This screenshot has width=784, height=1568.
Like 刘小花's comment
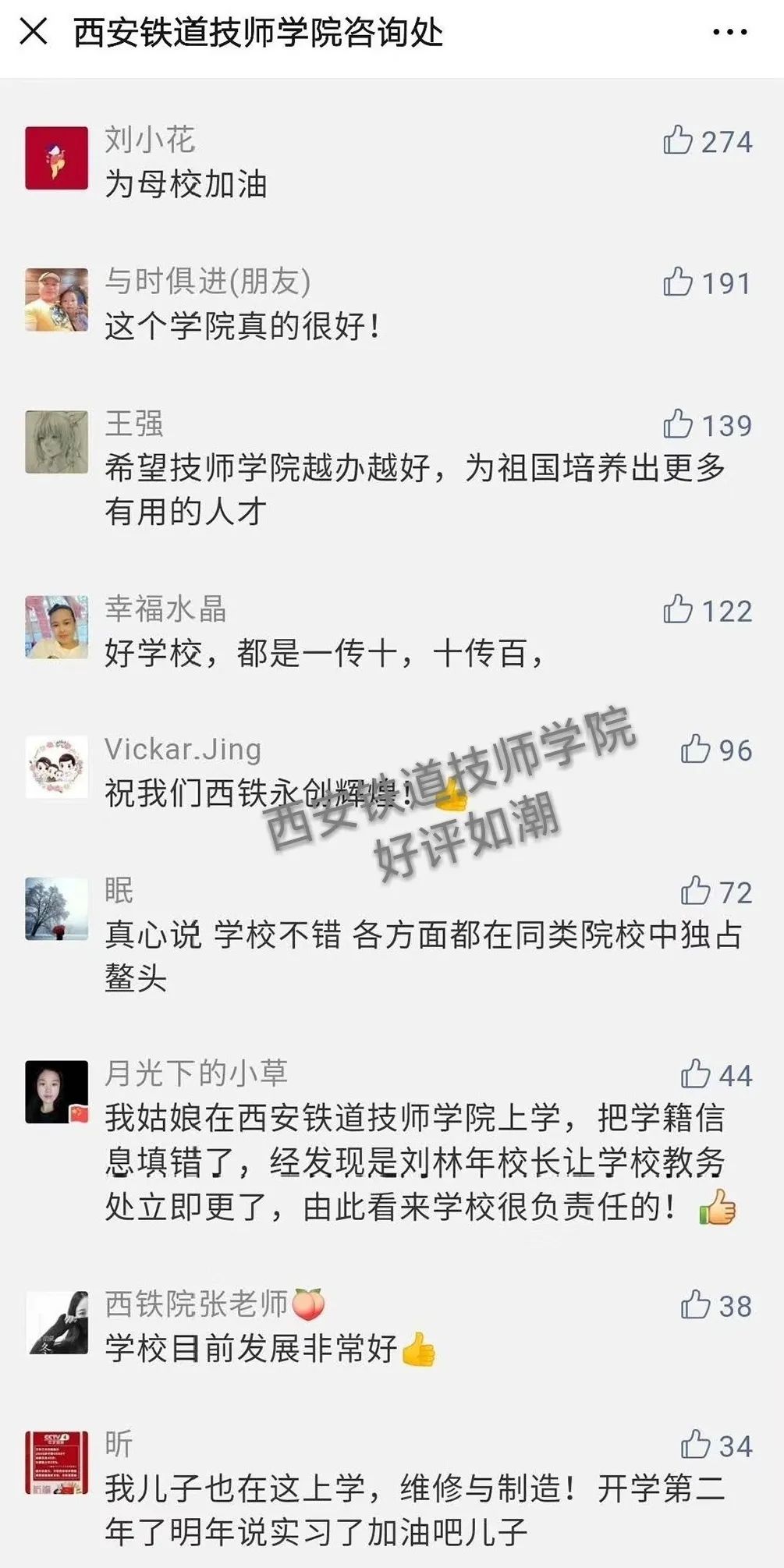678,141
